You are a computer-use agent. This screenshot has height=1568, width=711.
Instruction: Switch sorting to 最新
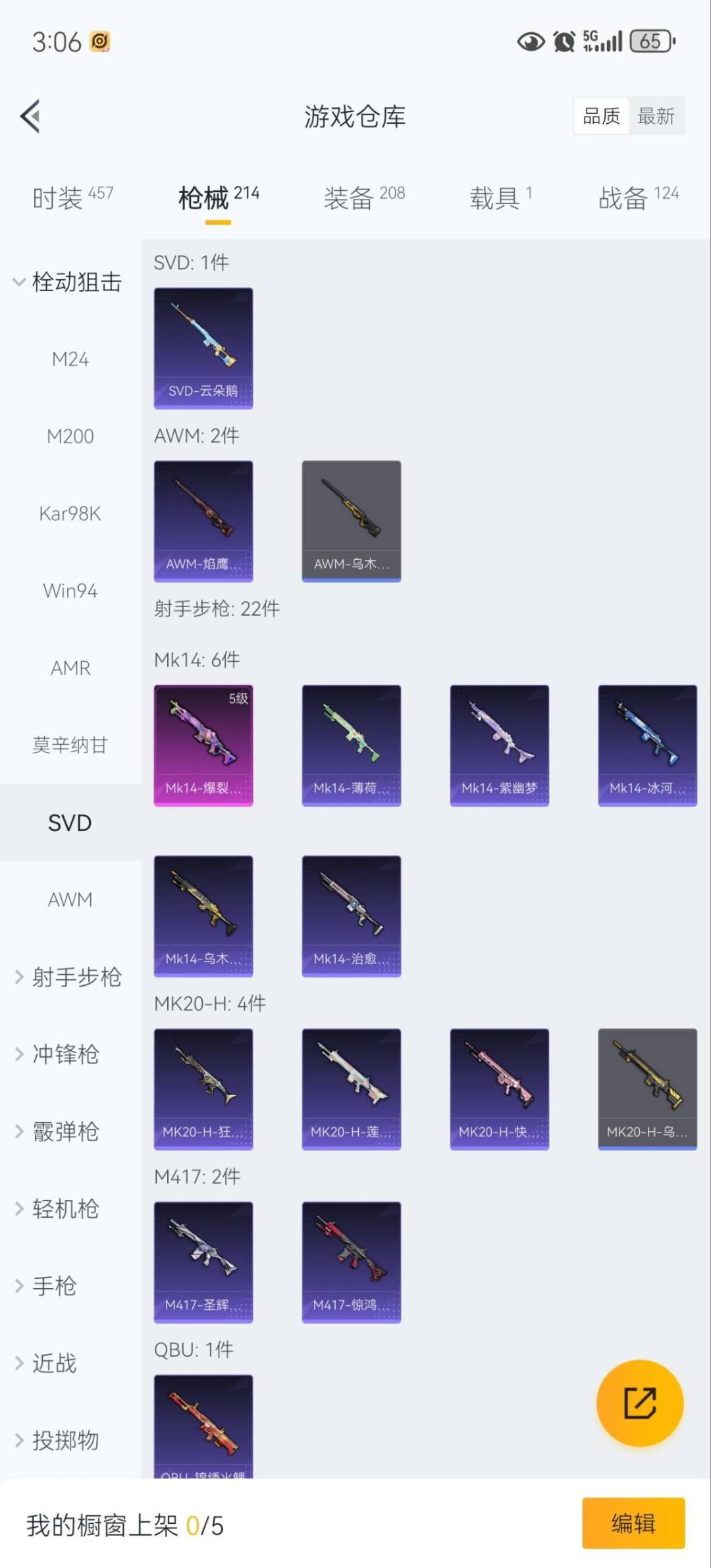(656, 115)
